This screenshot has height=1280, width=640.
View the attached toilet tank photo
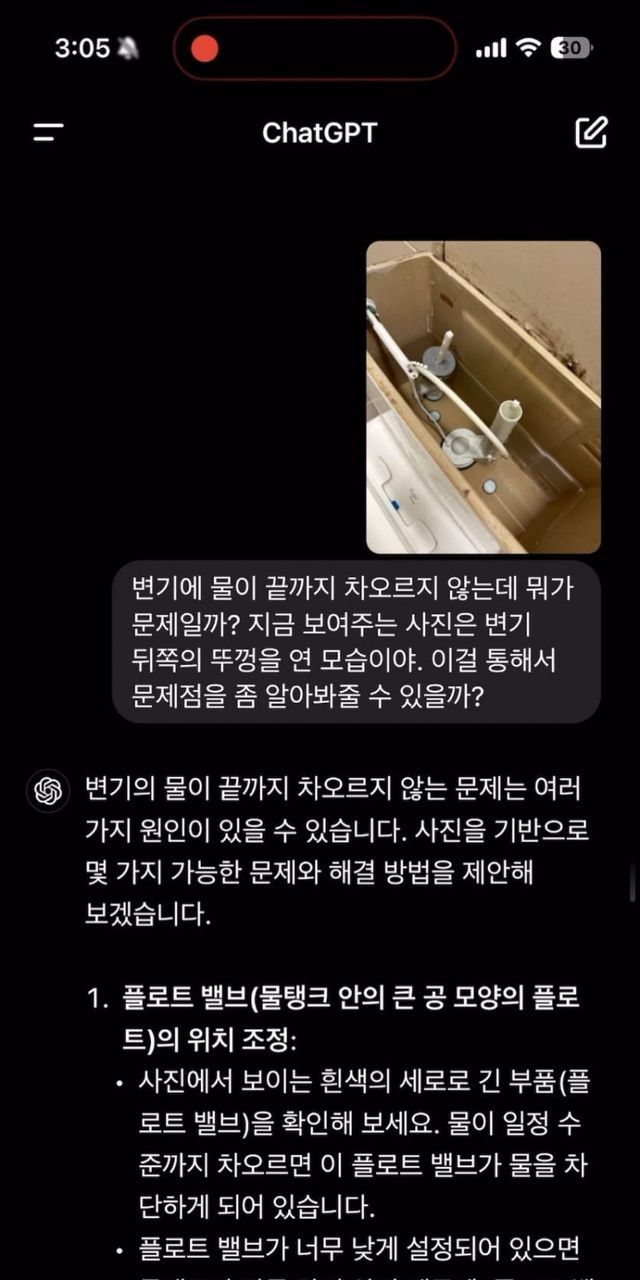click(483, 397)
